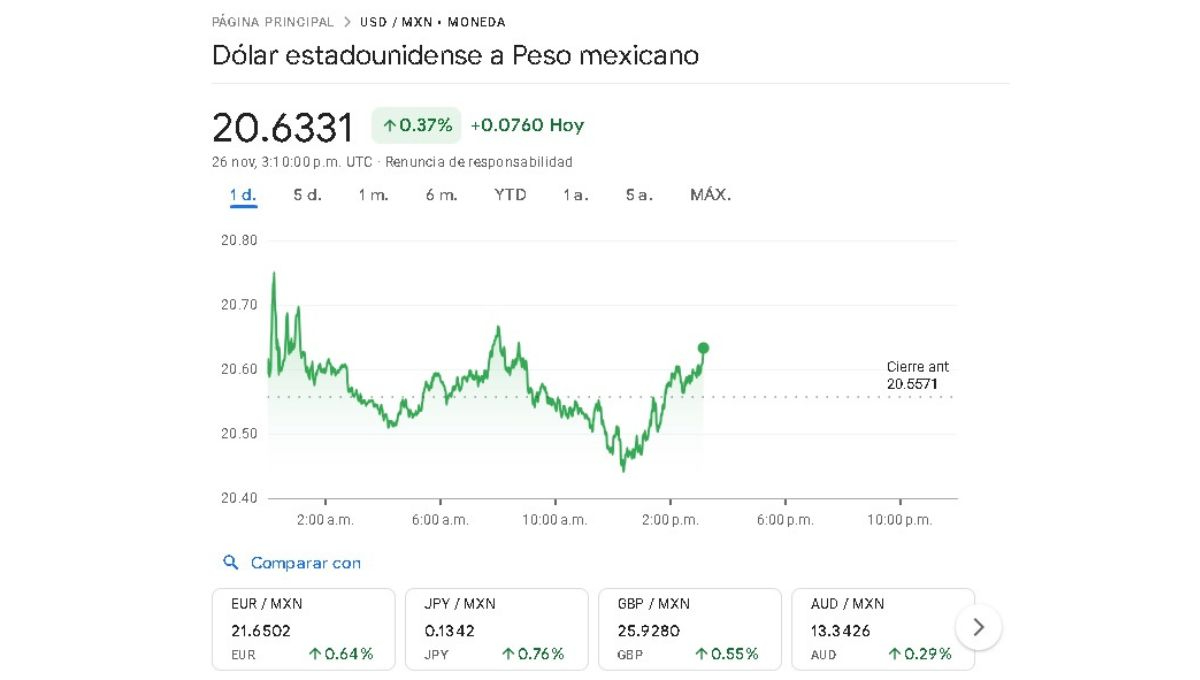Go to Página Principal breadcrumb
The height and width of the screenshot is (680, 1200).
click(272, 22)
